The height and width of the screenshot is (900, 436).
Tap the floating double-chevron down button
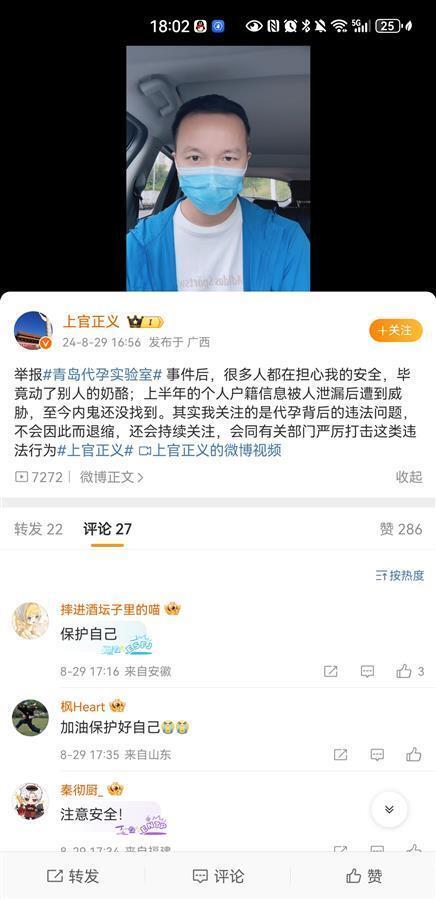(389, 809)
